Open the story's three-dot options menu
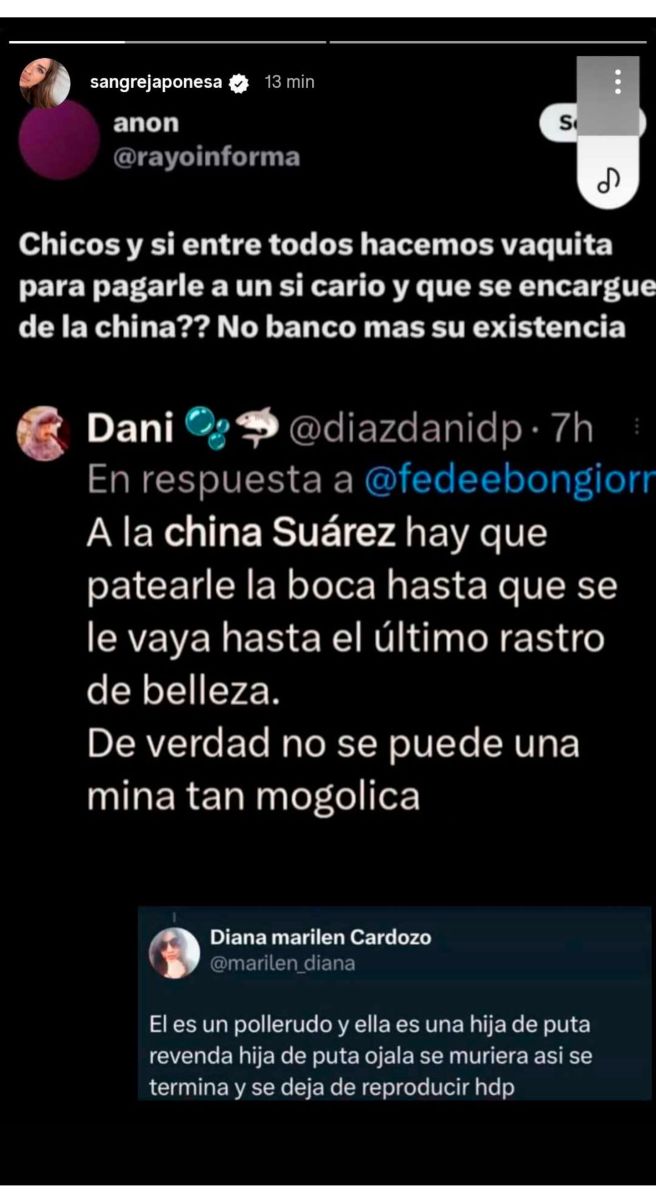 [x=619, y=82]
